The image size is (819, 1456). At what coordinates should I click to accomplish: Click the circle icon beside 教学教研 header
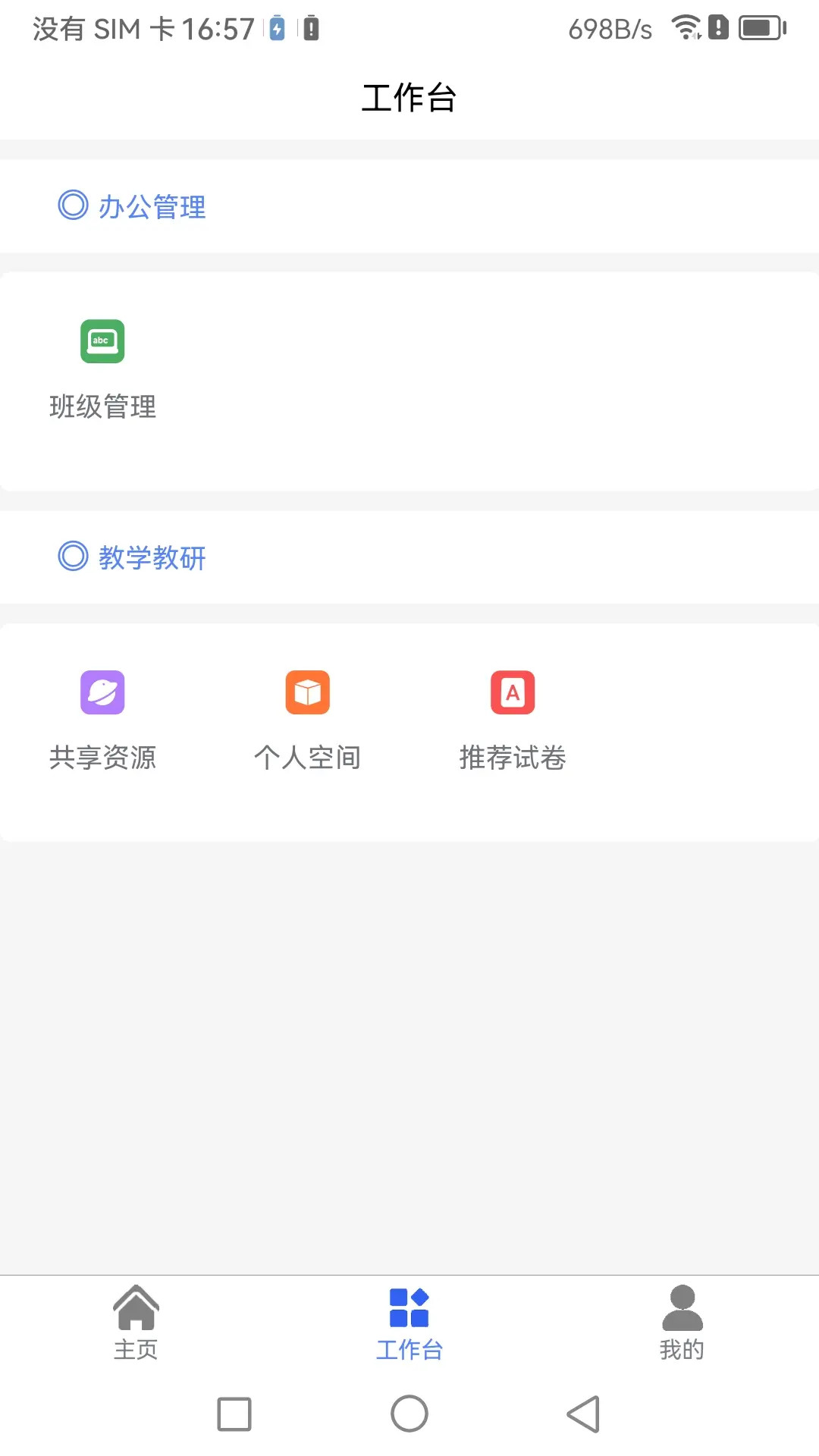(x=72, y=557)
